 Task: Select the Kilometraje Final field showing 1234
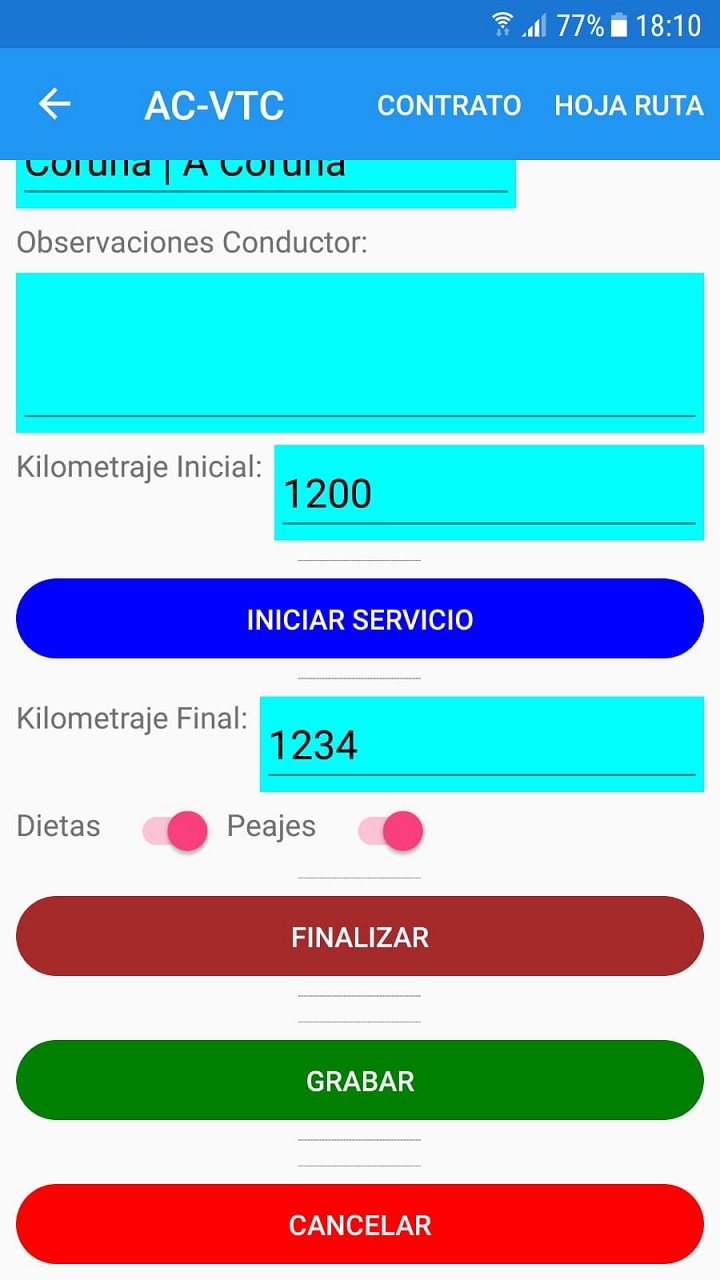tap(481, 745)
